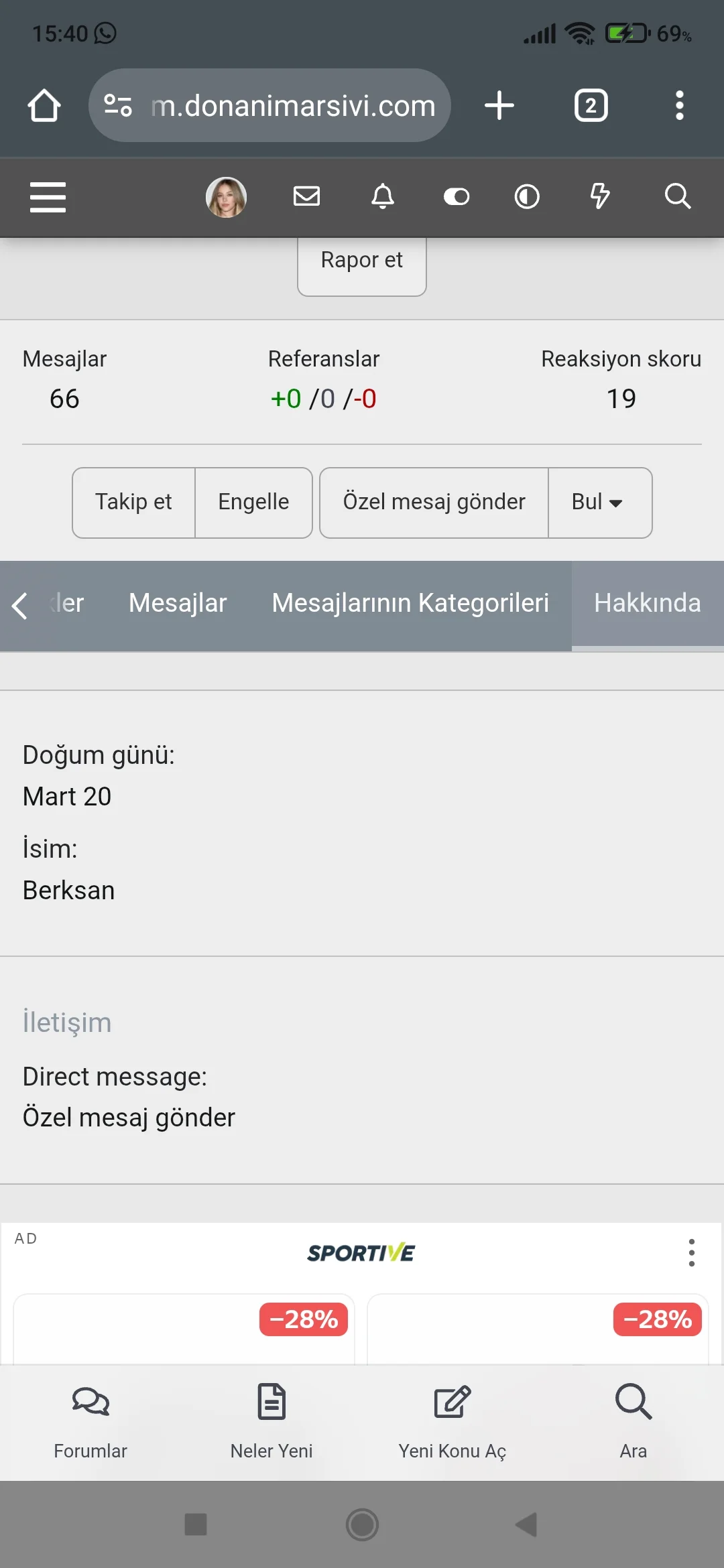Follow this user with Takip et

133,502
